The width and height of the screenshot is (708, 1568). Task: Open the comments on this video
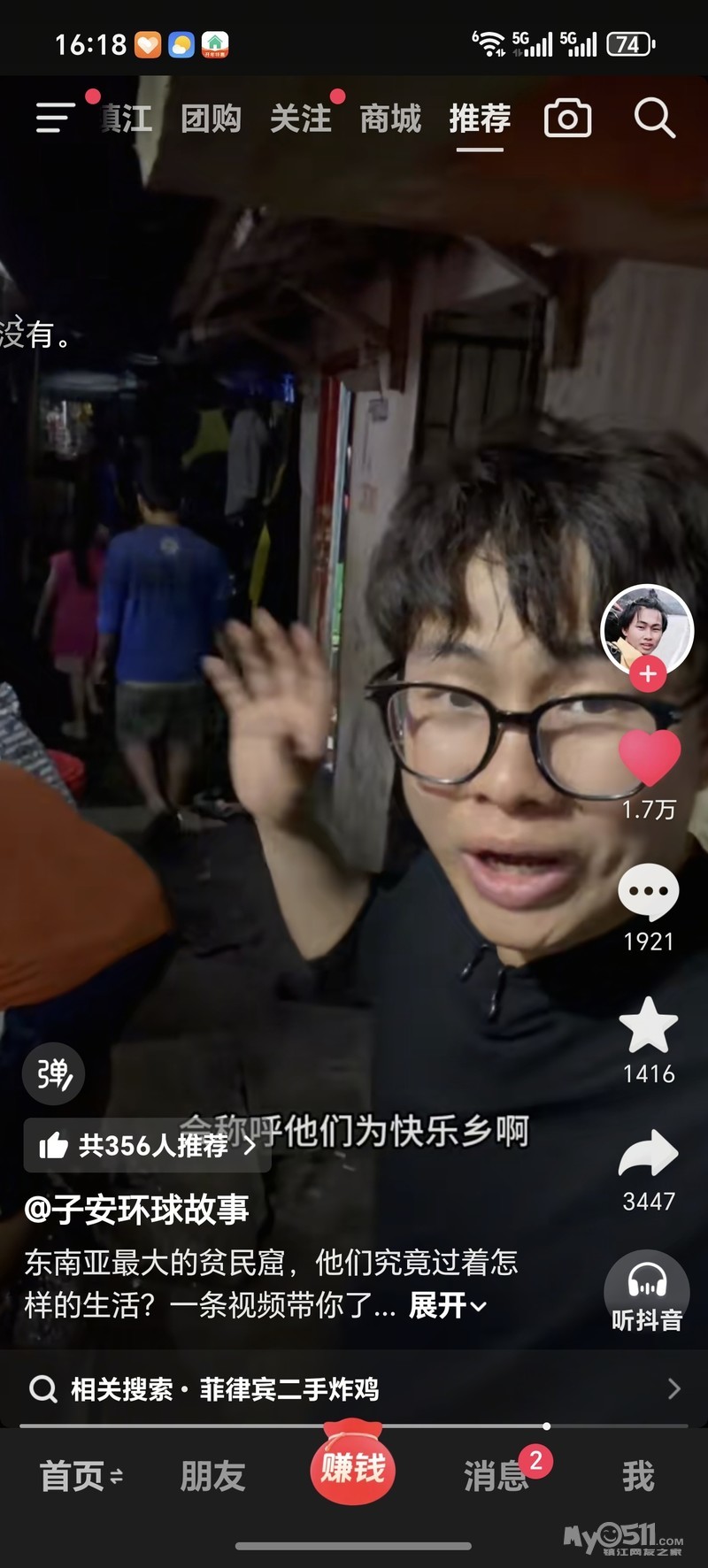649,892
